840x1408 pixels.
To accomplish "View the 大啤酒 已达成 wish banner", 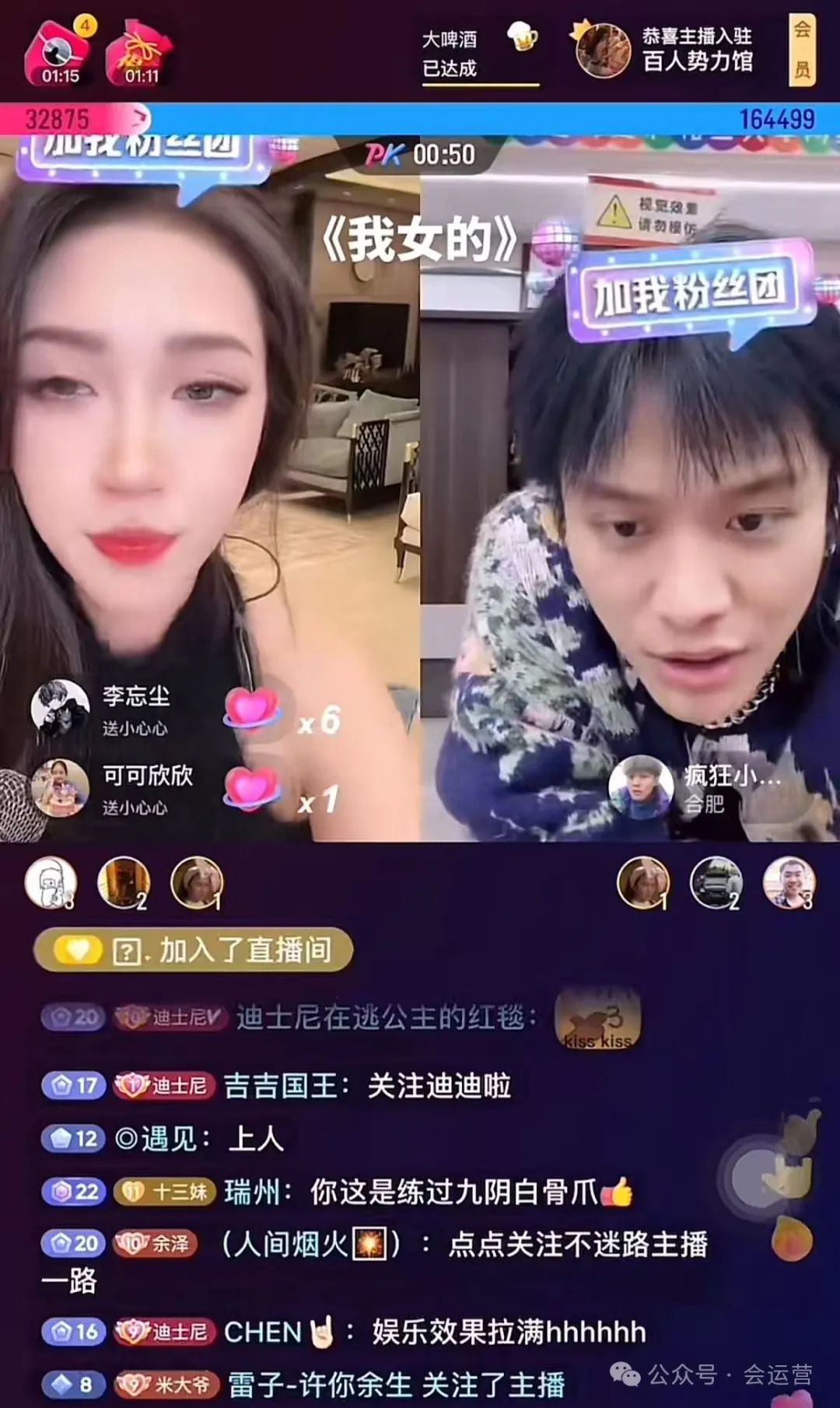I will tap(478, 53).
